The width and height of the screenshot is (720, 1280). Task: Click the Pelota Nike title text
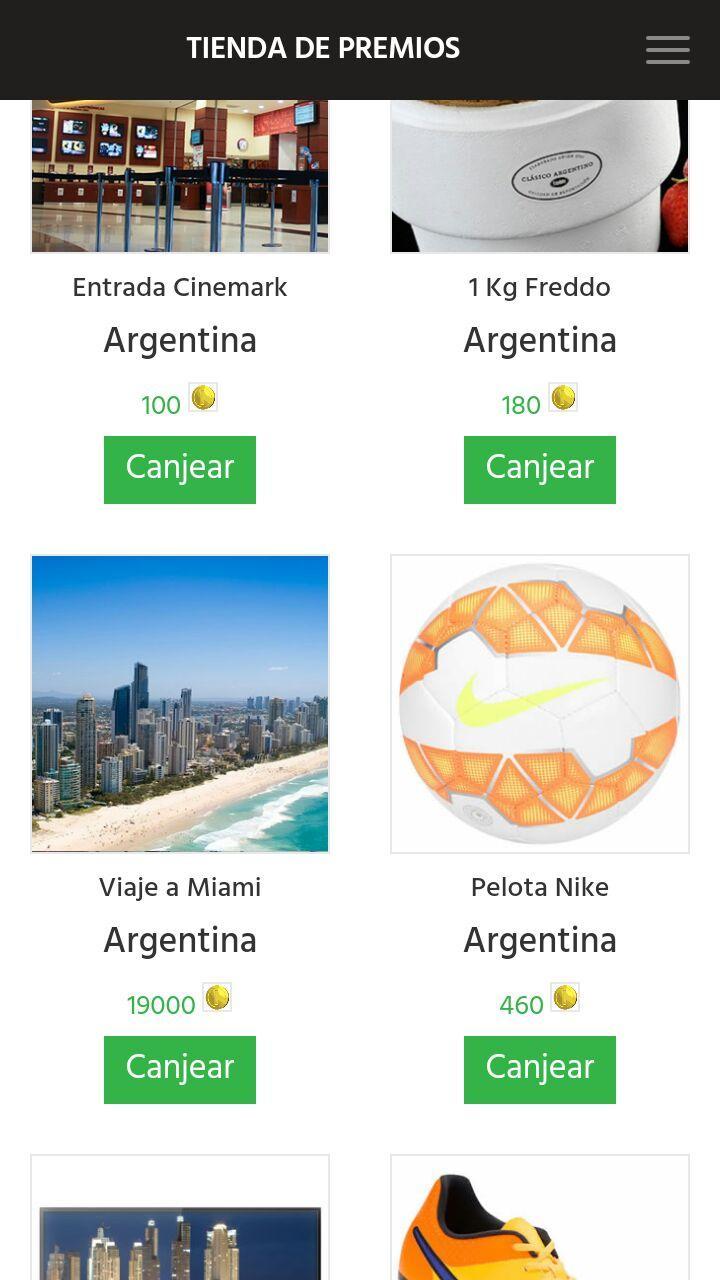[x=540, y=888]
